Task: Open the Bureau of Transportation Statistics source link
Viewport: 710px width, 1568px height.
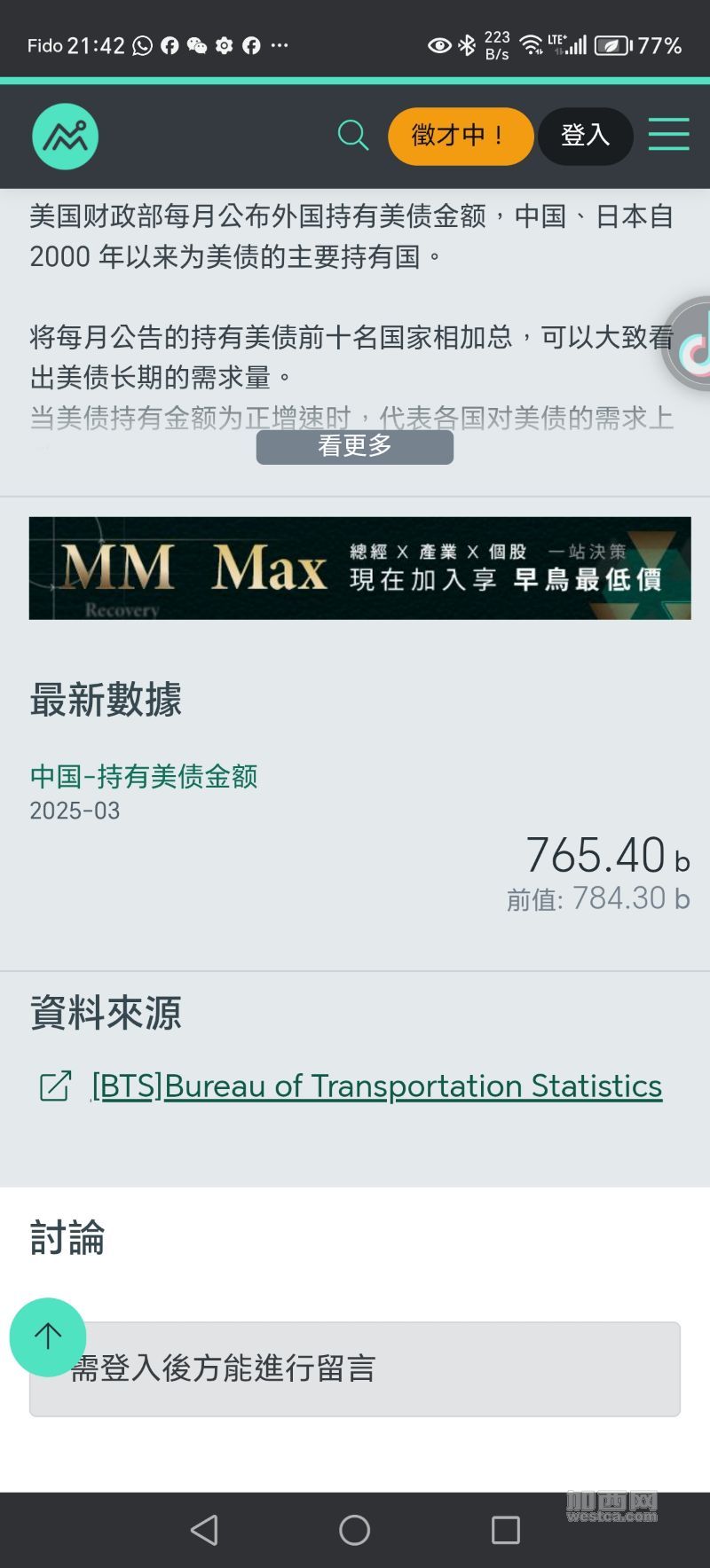Action: [376, 1086]
